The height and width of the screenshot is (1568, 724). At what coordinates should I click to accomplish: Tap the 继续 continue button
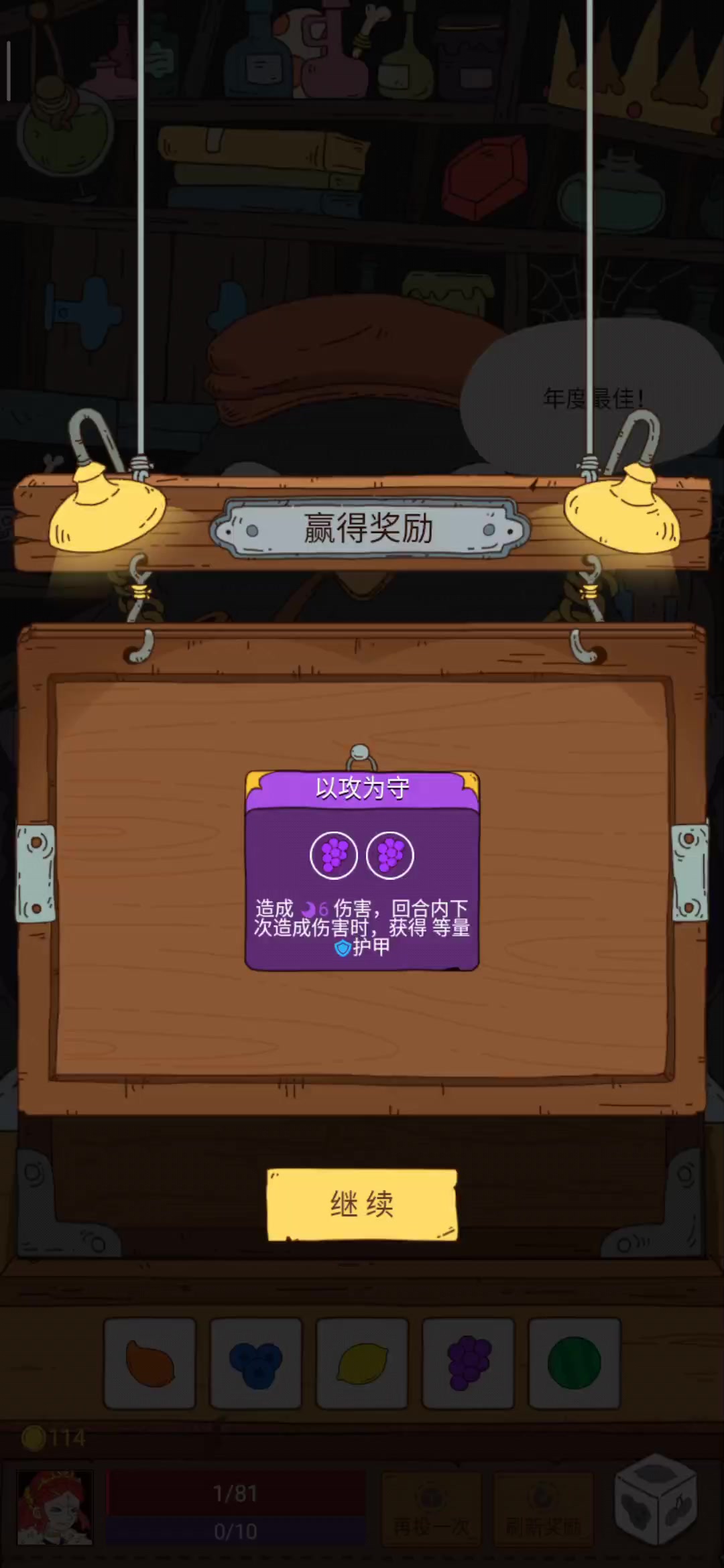click(362, 1205)
